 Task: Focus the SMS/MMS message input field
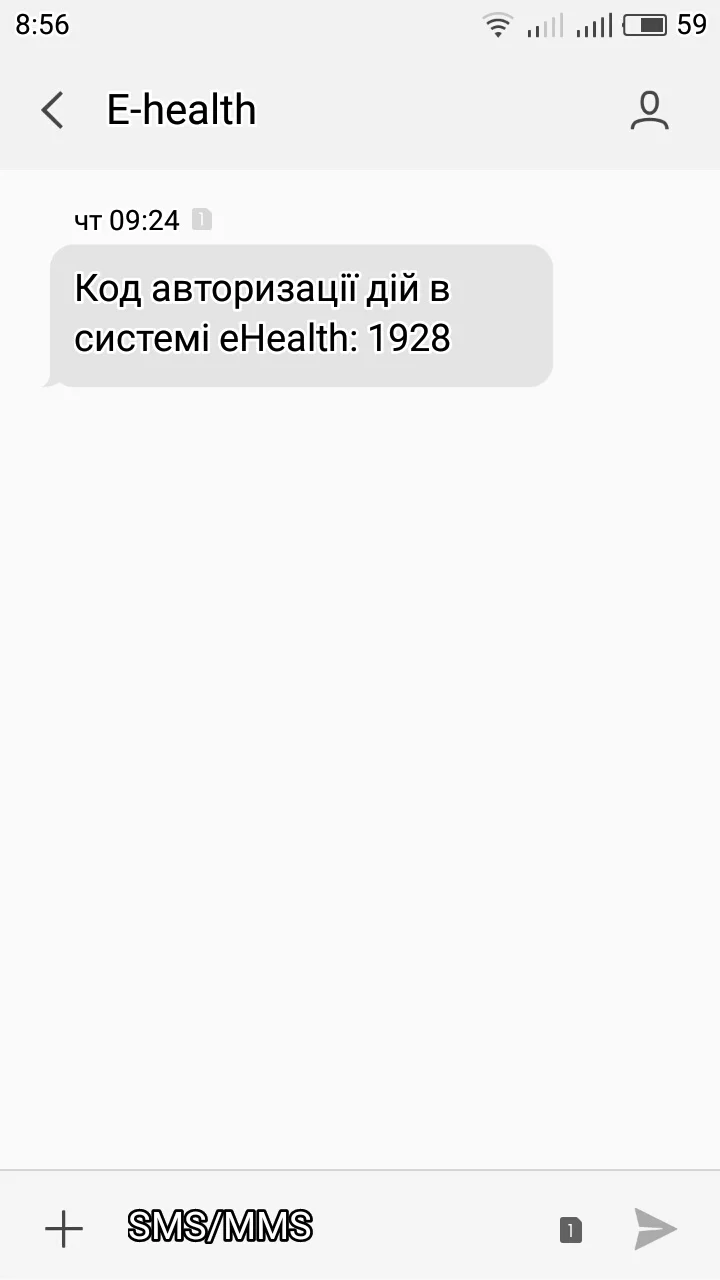coord(330,1227)
